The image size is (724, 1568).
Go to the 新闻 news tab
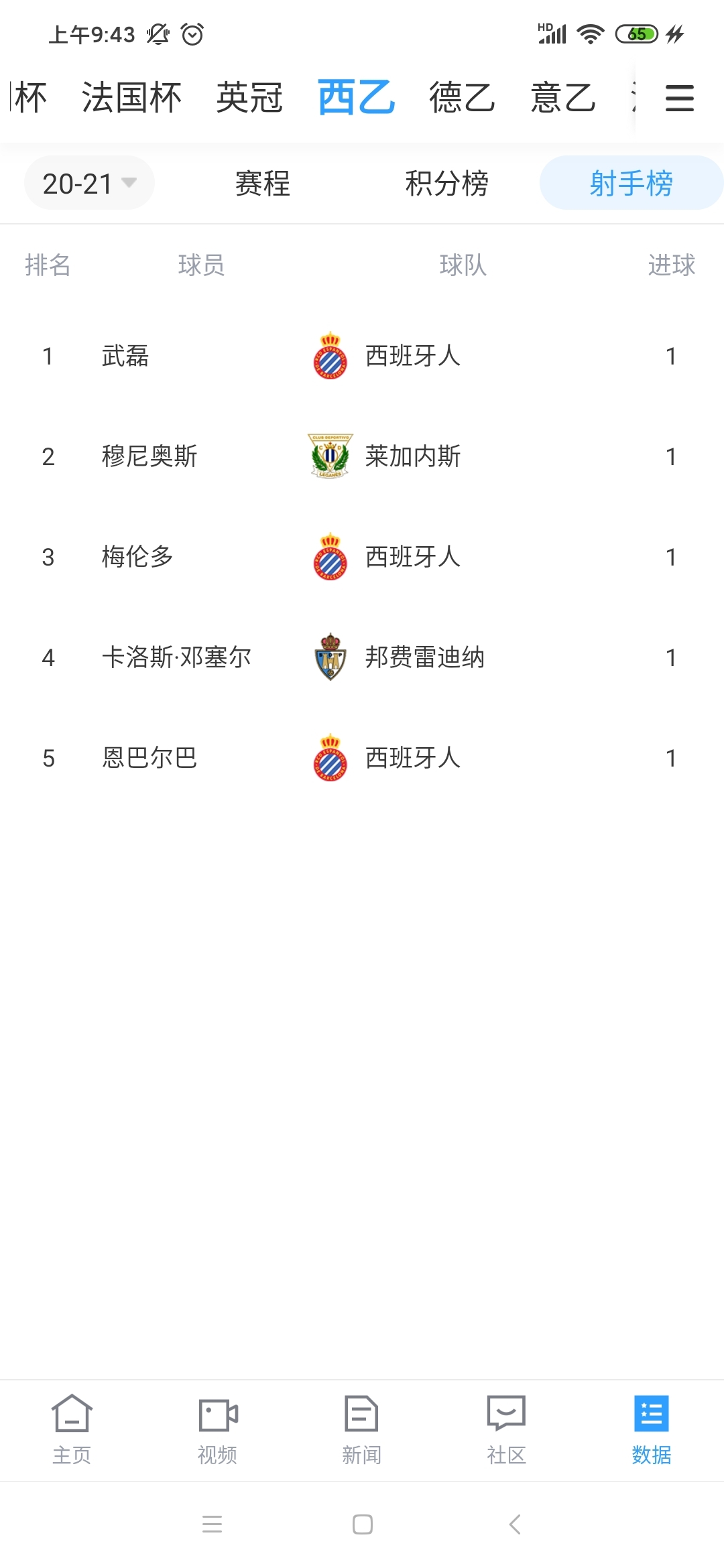[x=362, y=1430]
